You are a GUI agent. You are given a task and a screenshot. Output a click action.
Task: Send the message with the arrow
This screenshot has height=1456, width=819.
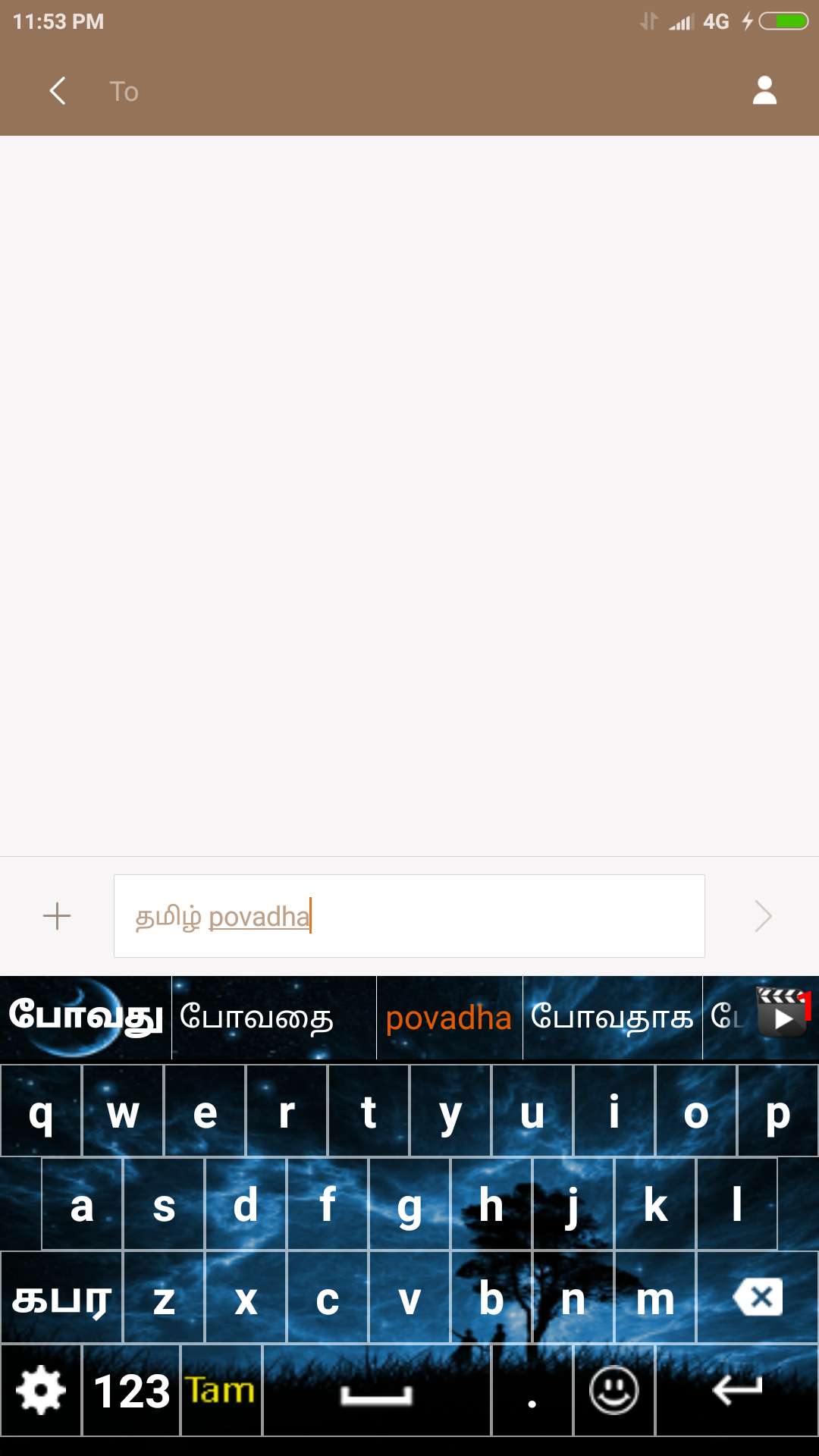763,916
